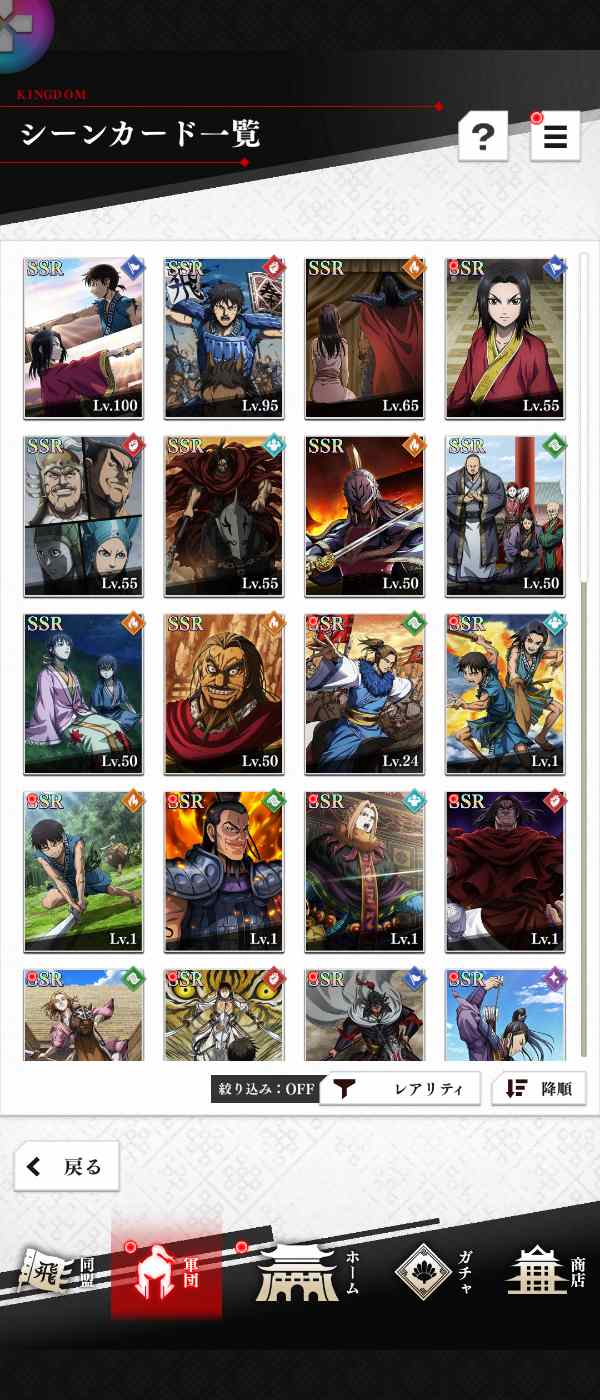View the SSR card at Lv.65
The width and height of the screenshot is (600, 1400).
[x=364, y=338]
